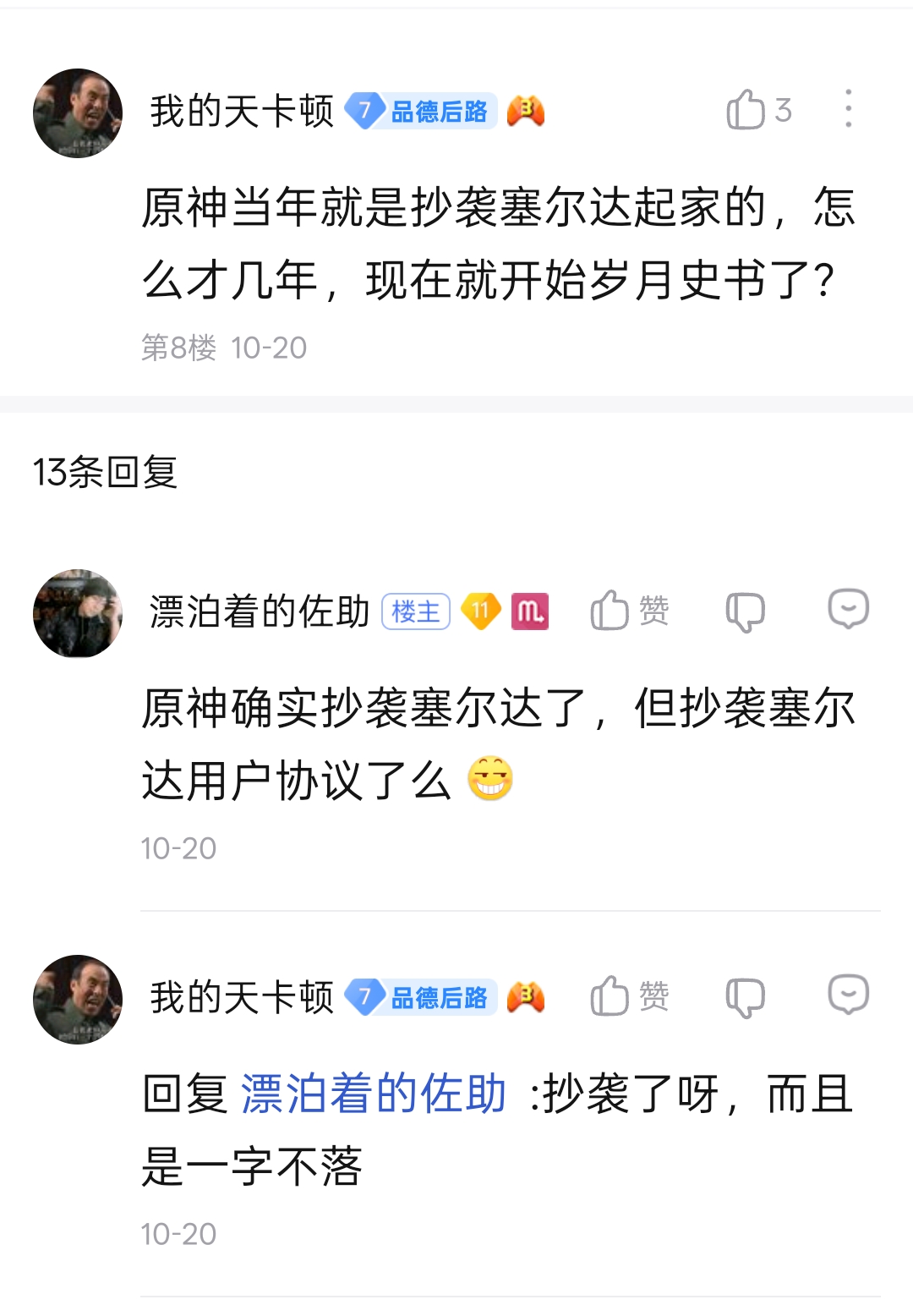Like 漂泊着的佐助's reply
Screen dimensions: 913x1316
click(x=610, y=611)
